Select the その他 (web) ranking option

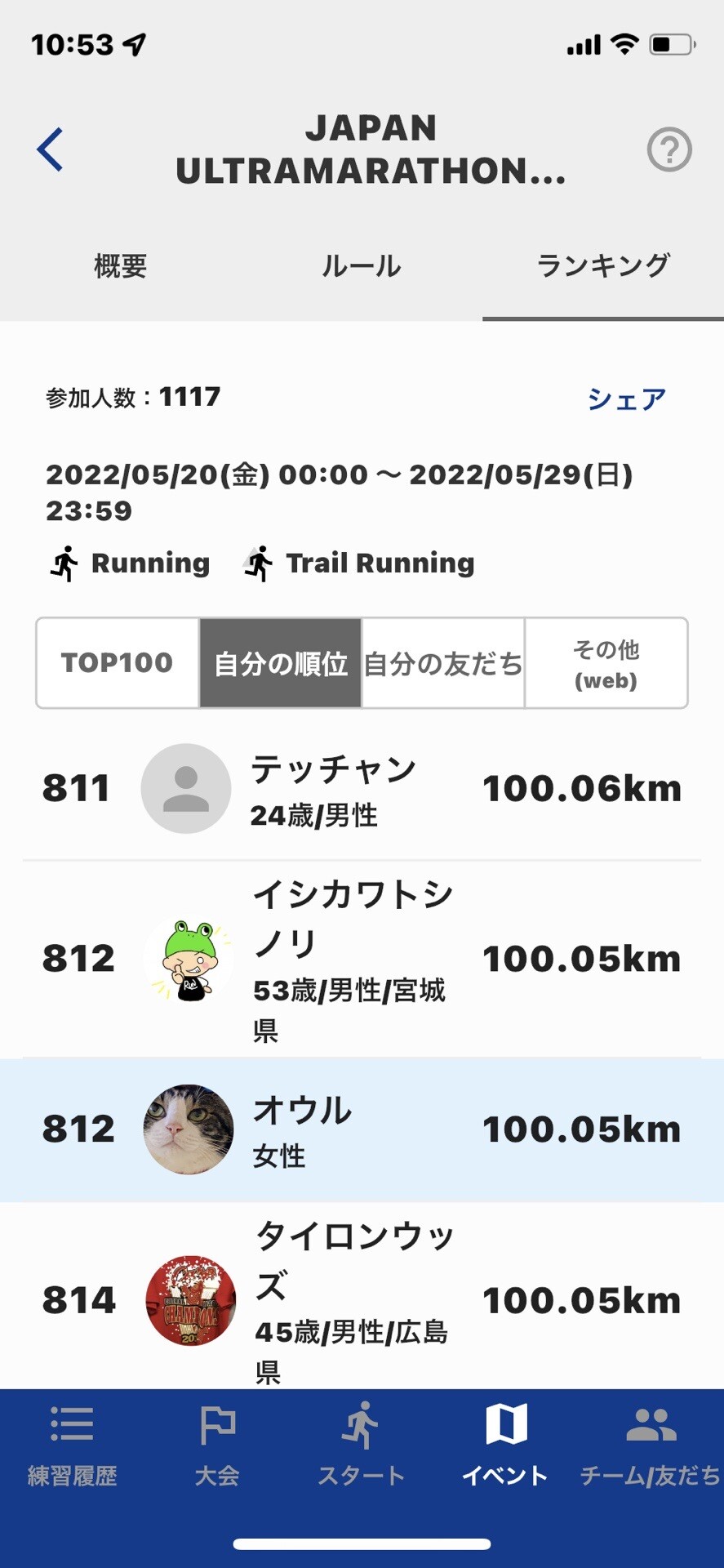coord(606,662)
